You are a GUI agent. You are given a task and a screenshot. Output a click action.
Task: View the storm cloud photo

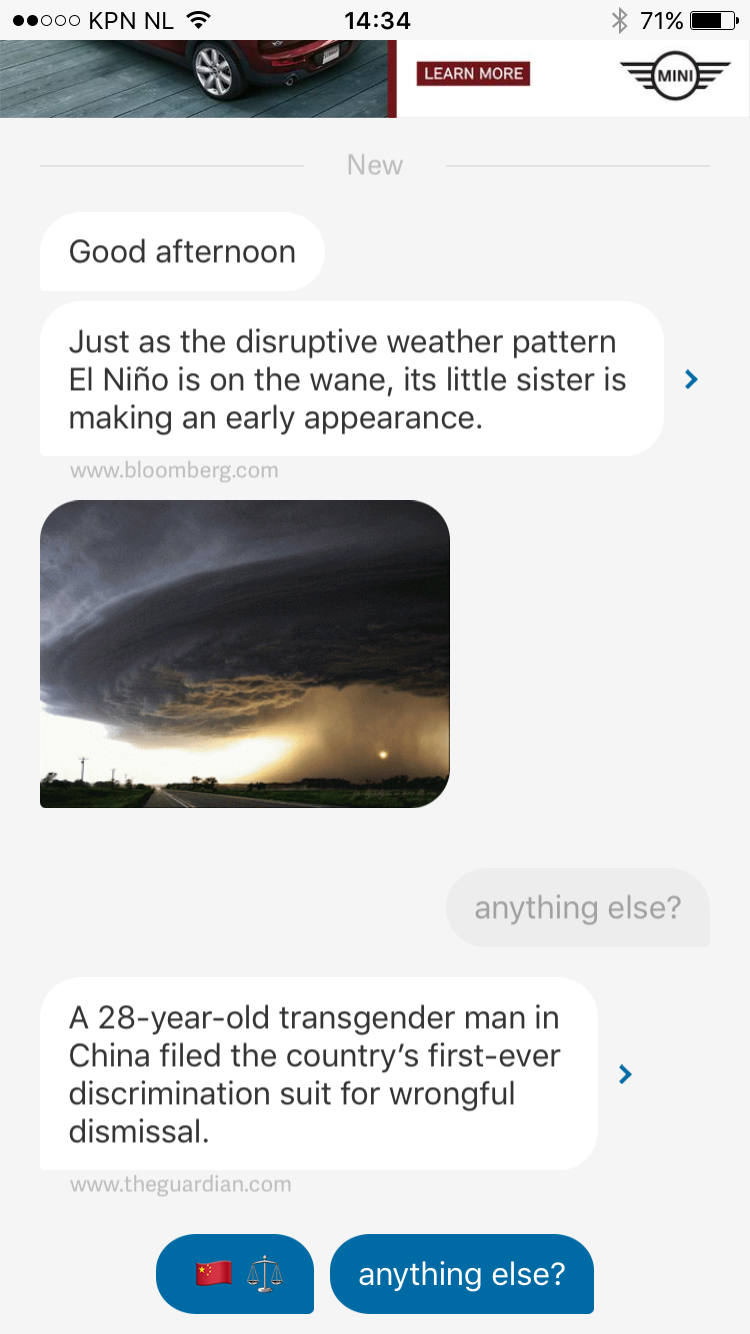[245, 654]
